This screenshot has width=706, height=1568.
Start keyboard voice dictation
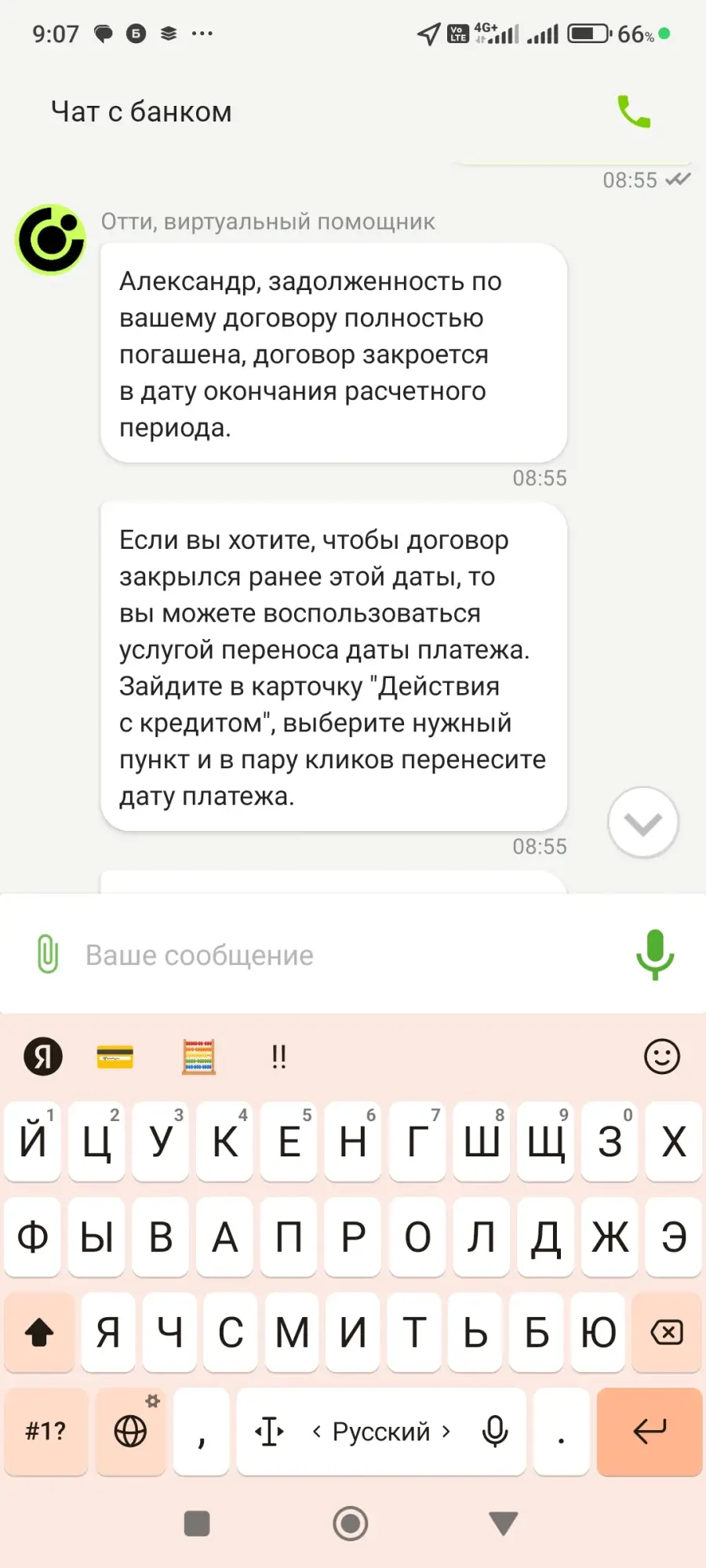click(x=495, y=1432)
